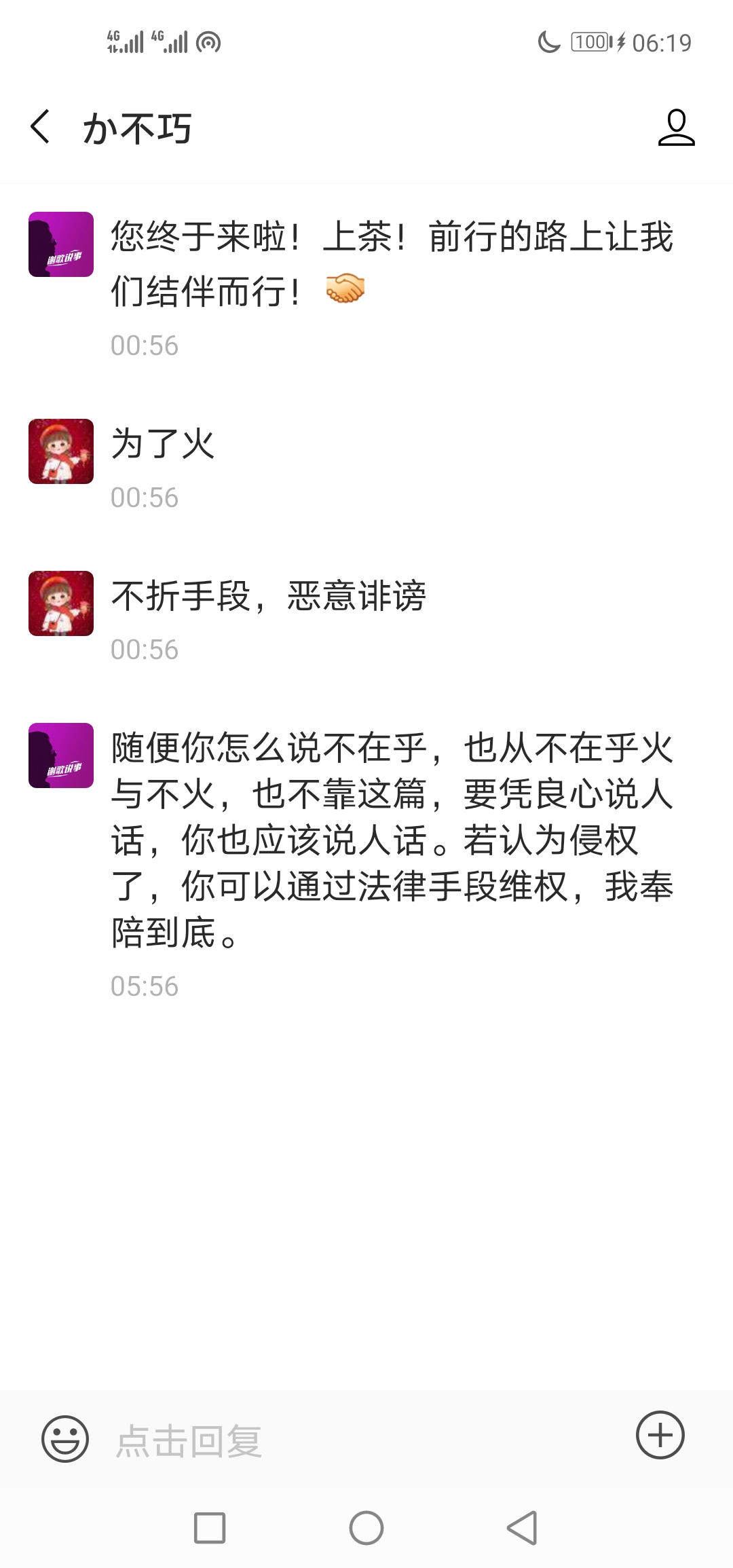Open the emoji picker
This screenshot has height=1568, width=733.
point(65,1438)
